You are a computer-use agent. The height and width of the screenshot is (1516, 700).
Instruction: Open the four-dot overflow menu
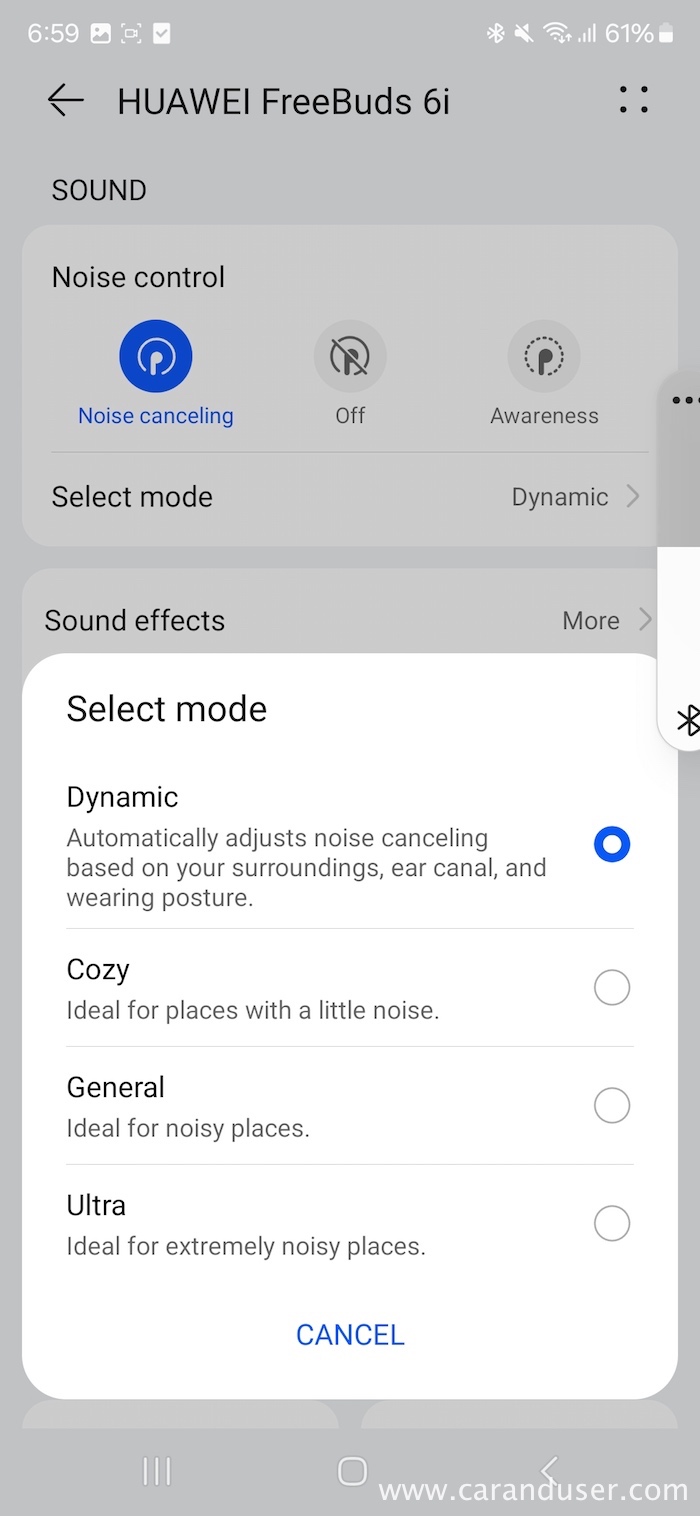pos(634,100)
